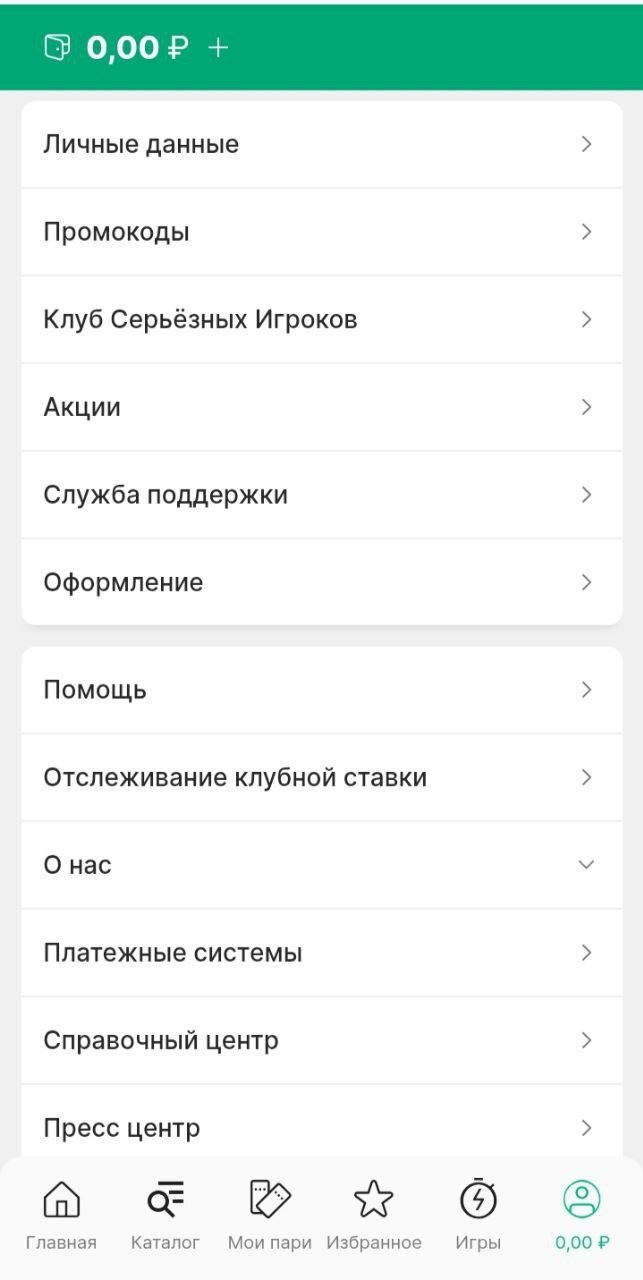Open Пресс центр

tap(321, 1128)
